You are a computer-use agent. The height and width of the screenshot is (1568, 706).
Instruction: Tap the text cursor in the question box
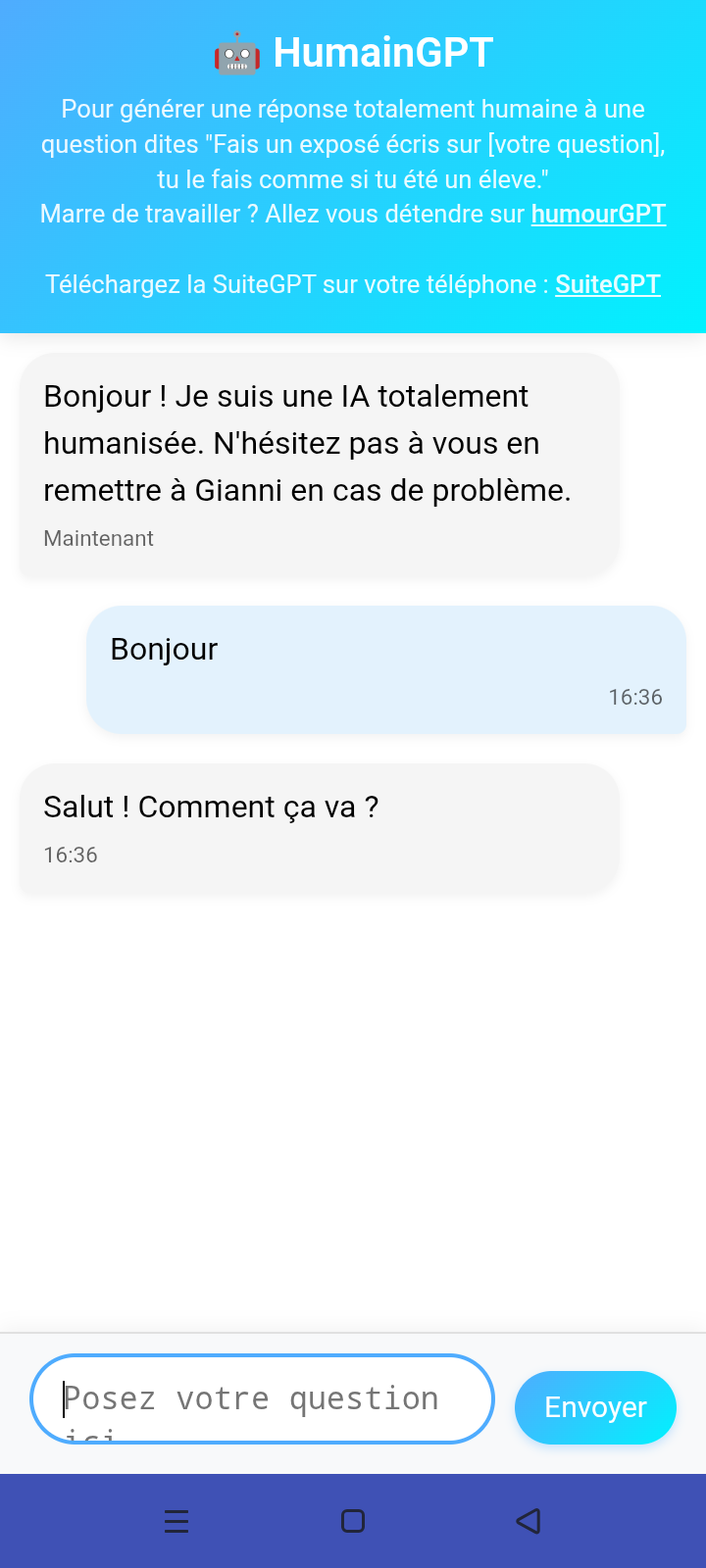point(66,1398)
